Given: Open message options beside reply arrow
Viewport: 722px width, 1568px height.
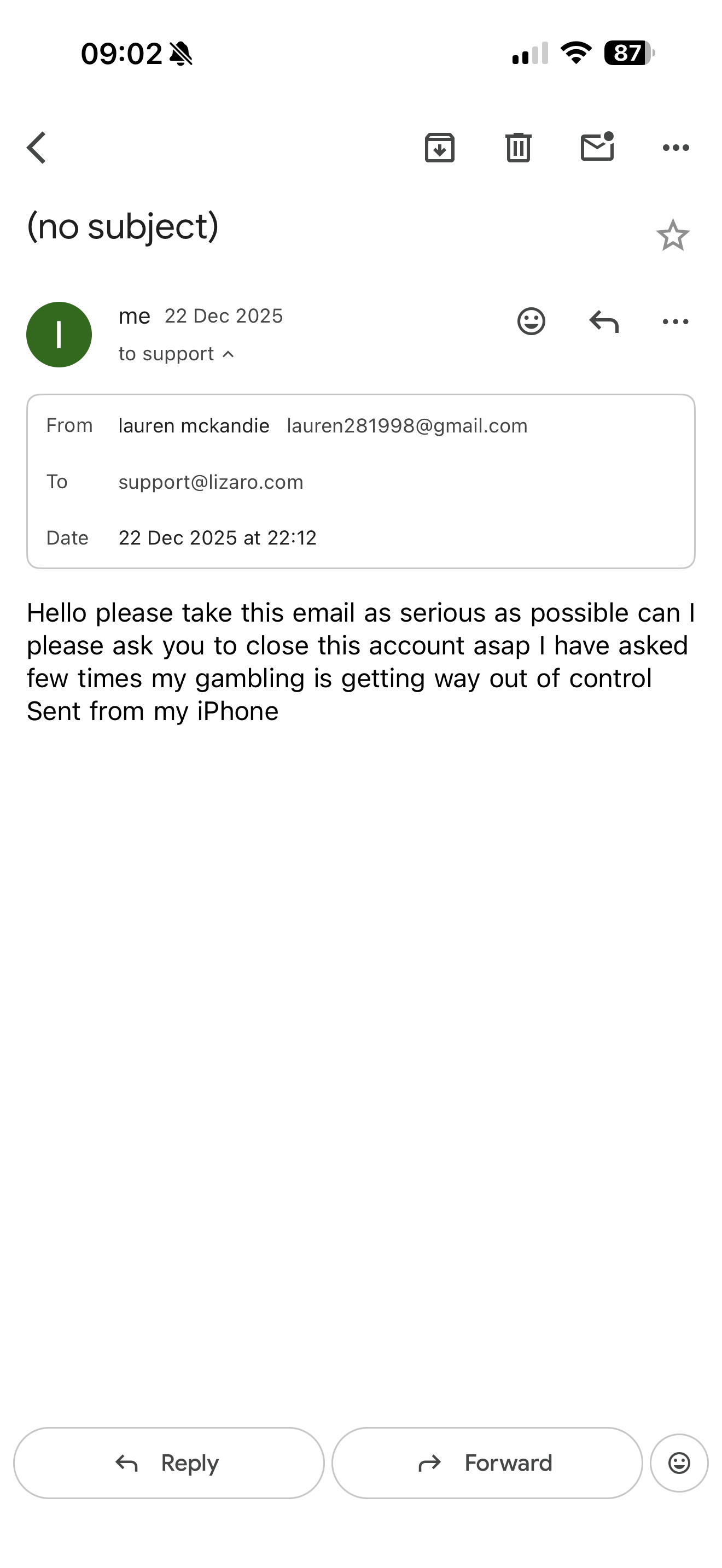Looking at the screenshot, I should click(676, 321).
